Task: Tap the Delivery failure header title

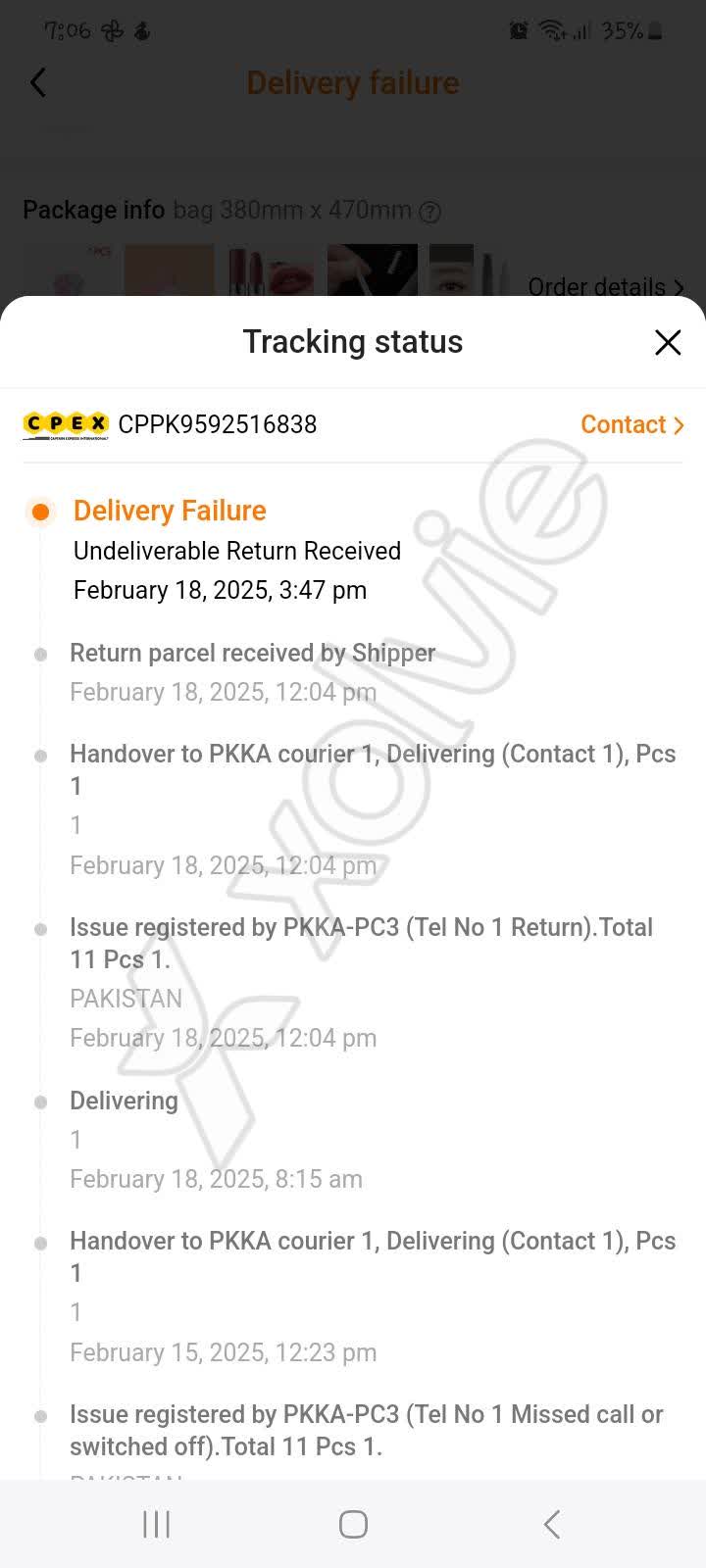Action: click(x=352, y=82)
